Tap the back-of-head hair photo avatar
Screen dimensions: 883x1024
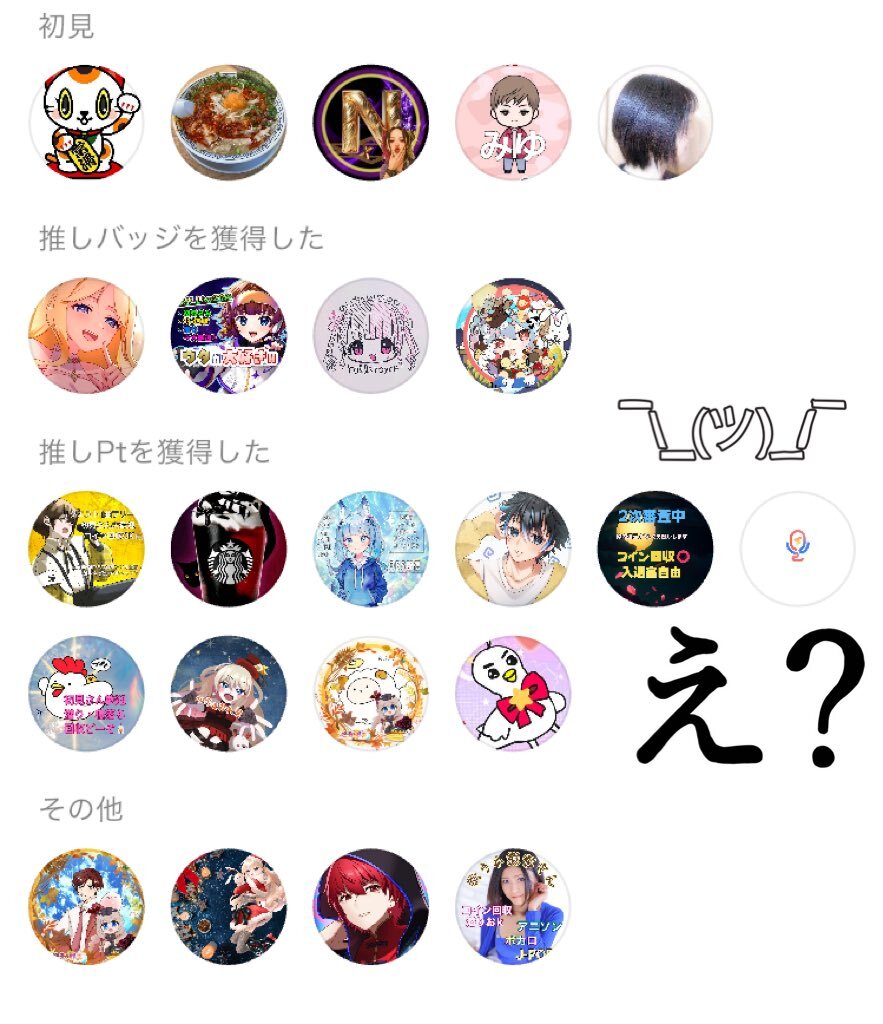[x=656, y=122]
